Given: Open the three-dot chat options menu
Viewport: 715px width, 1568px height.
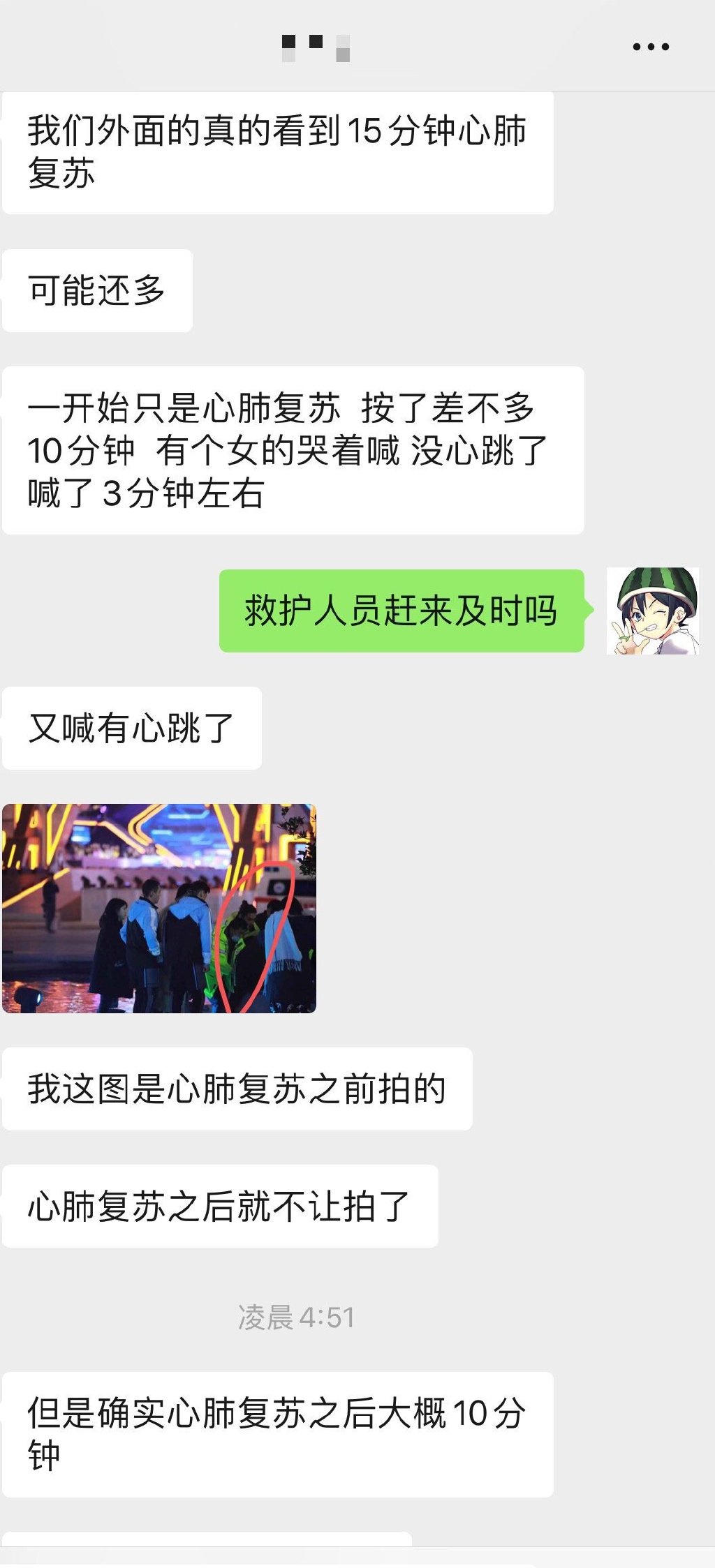Looking at the screenshot, I should pyautogui.click(x=651, y=47).
